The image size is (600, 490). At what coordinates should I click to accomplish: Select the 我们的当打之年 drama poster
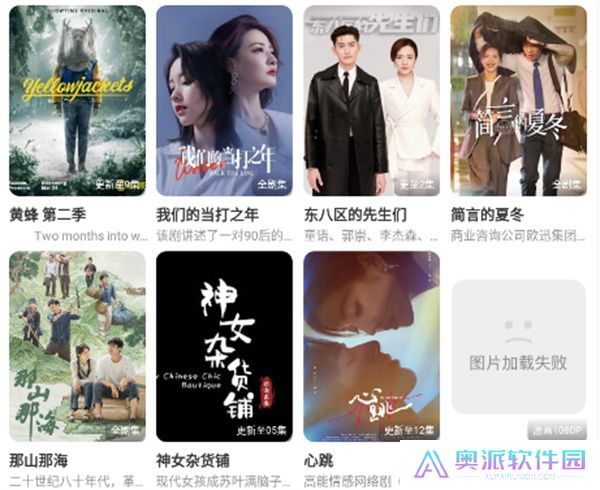[224, 101]
